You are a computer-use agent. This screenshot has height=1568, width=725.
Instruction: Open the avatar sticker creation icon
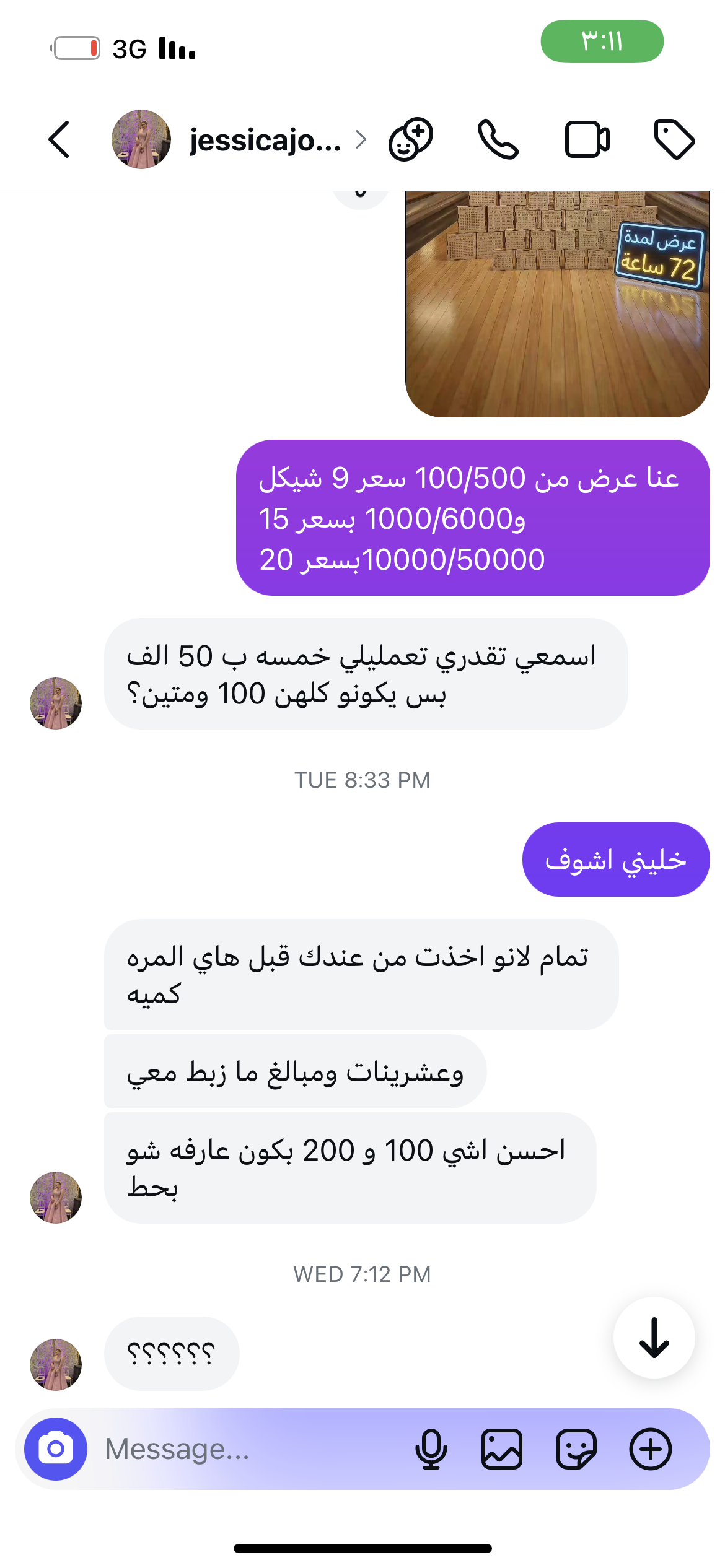pyautogui.click(x=410, y=139)
